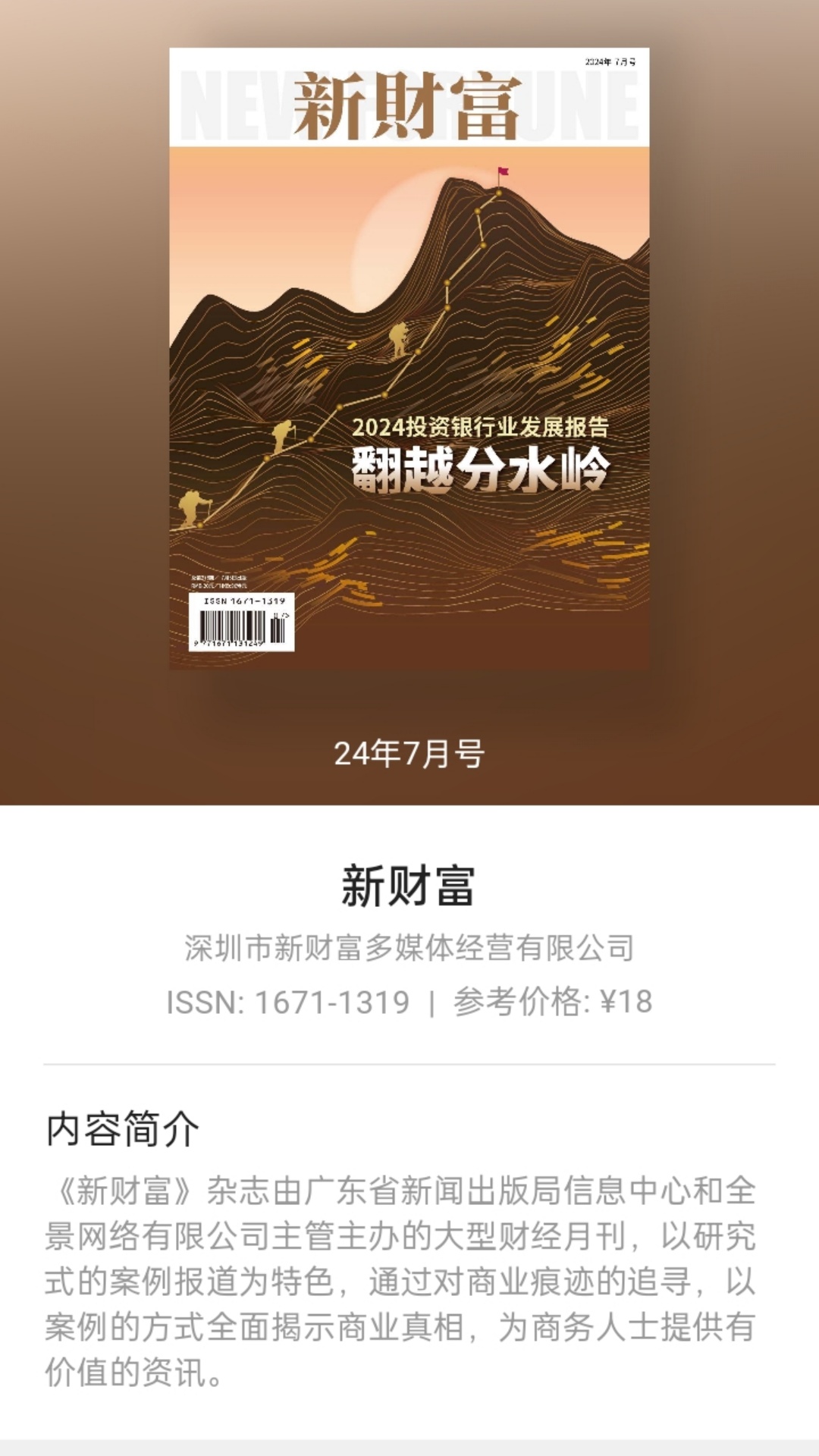
Task: Open the 新财富 24年7月号 magazine cover
Action: pyautogui.click(x=409, y=359)
